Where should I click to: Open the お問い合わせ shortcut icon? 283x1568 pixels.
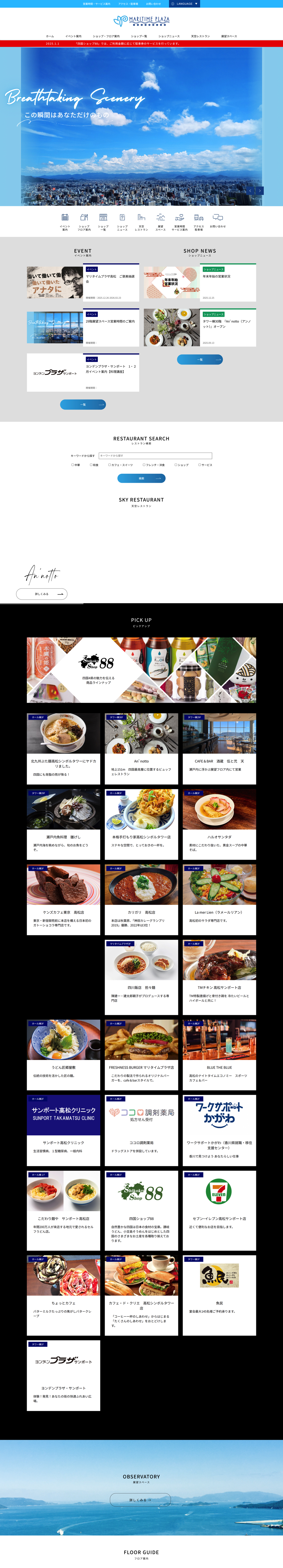pos(217,221)
